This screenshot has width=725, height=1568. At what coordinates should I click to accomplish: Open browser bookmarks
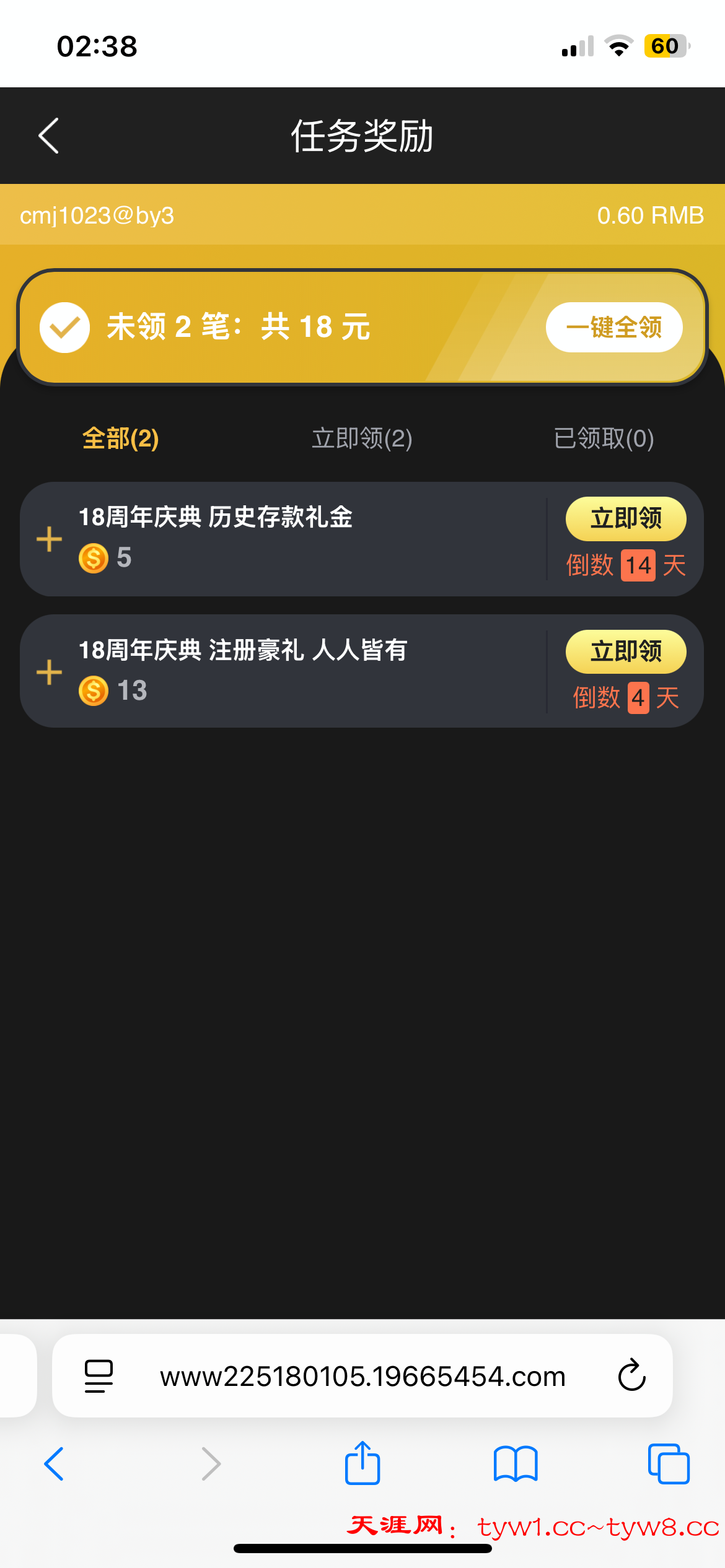tap(515, 1464)
